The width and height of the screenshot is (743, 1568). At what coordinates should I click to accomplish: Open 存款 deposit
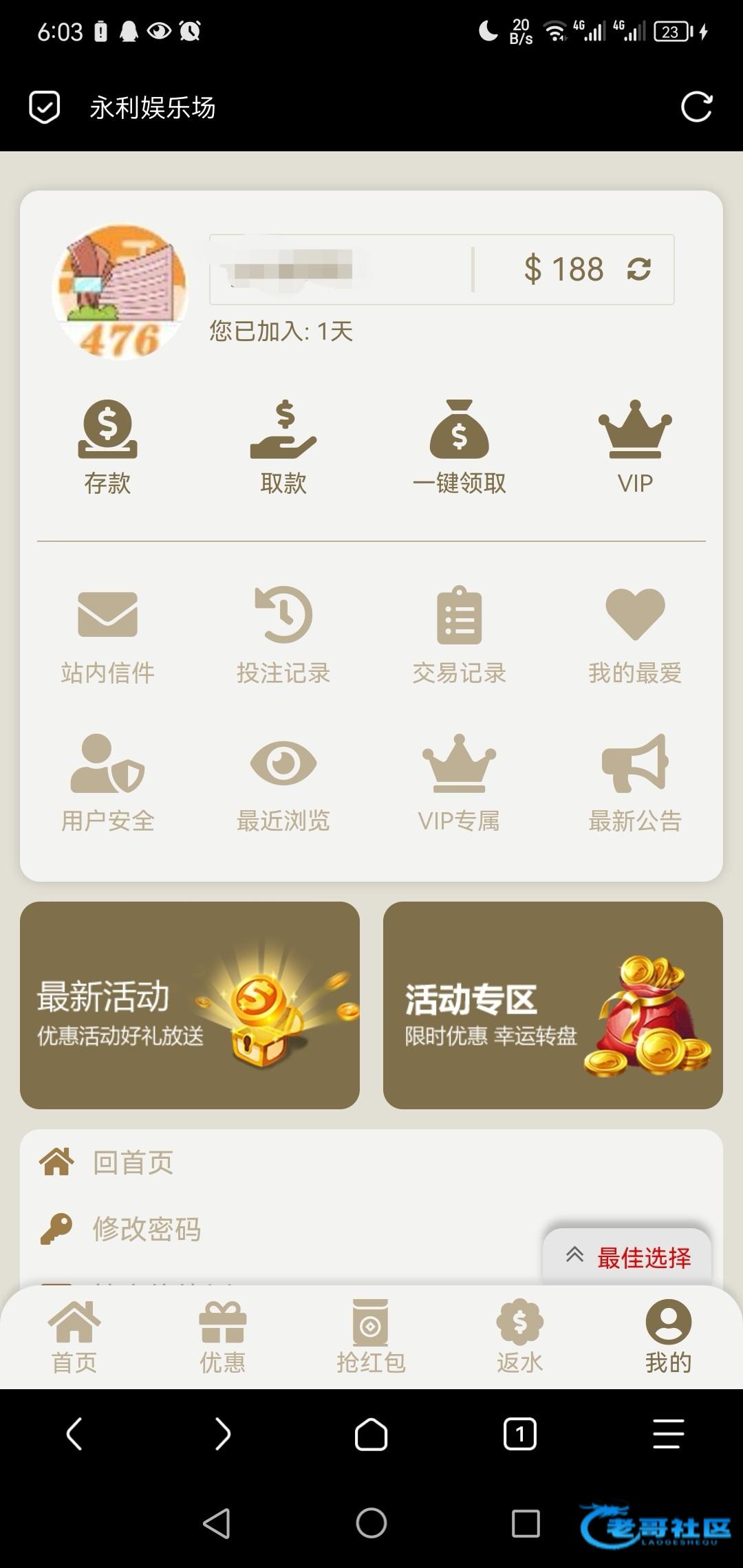point(107,447)
